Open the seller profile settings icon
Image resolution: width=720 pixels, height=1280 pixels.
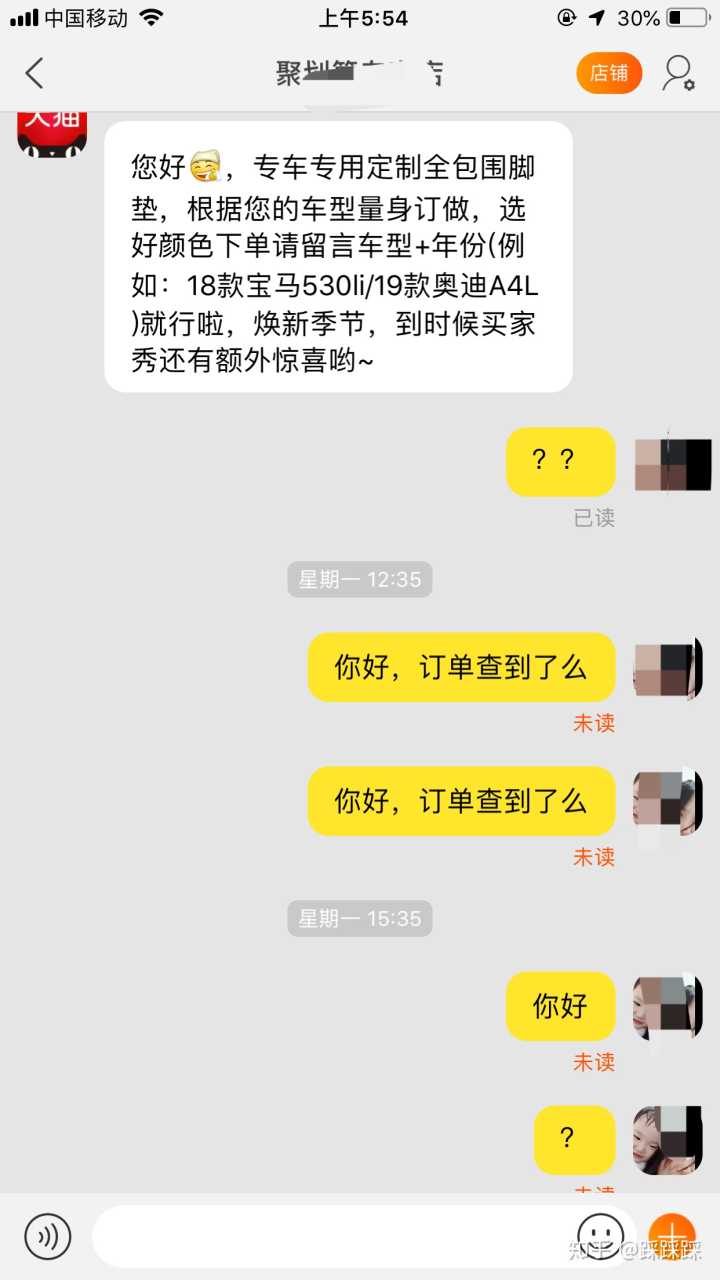[x=679, y=73]
